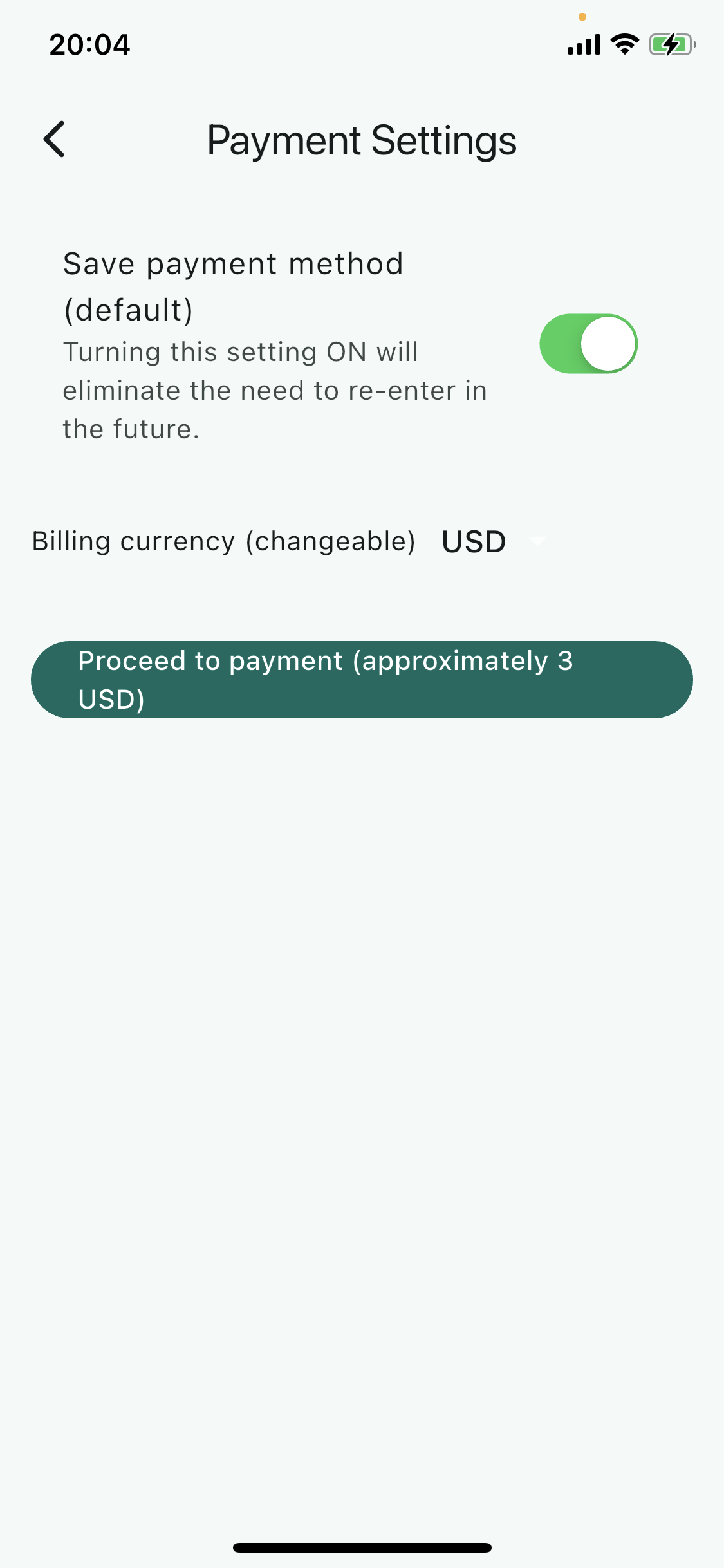Image resolution: width=724 pixels, height=1568 pixels.
Task: Tap the charging battery icon
Action: click(670, 43)
